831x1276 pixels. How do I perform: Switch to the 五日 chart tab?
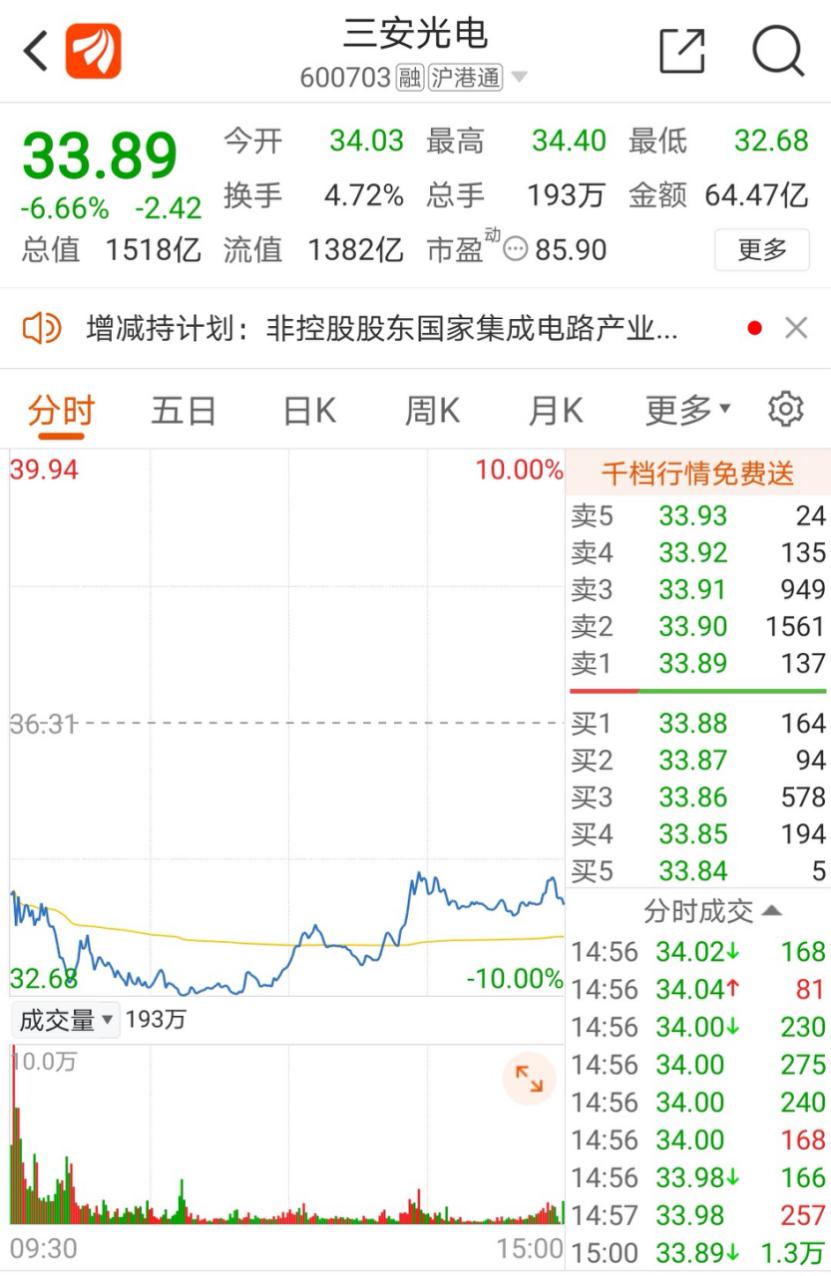tap(184, 410)
